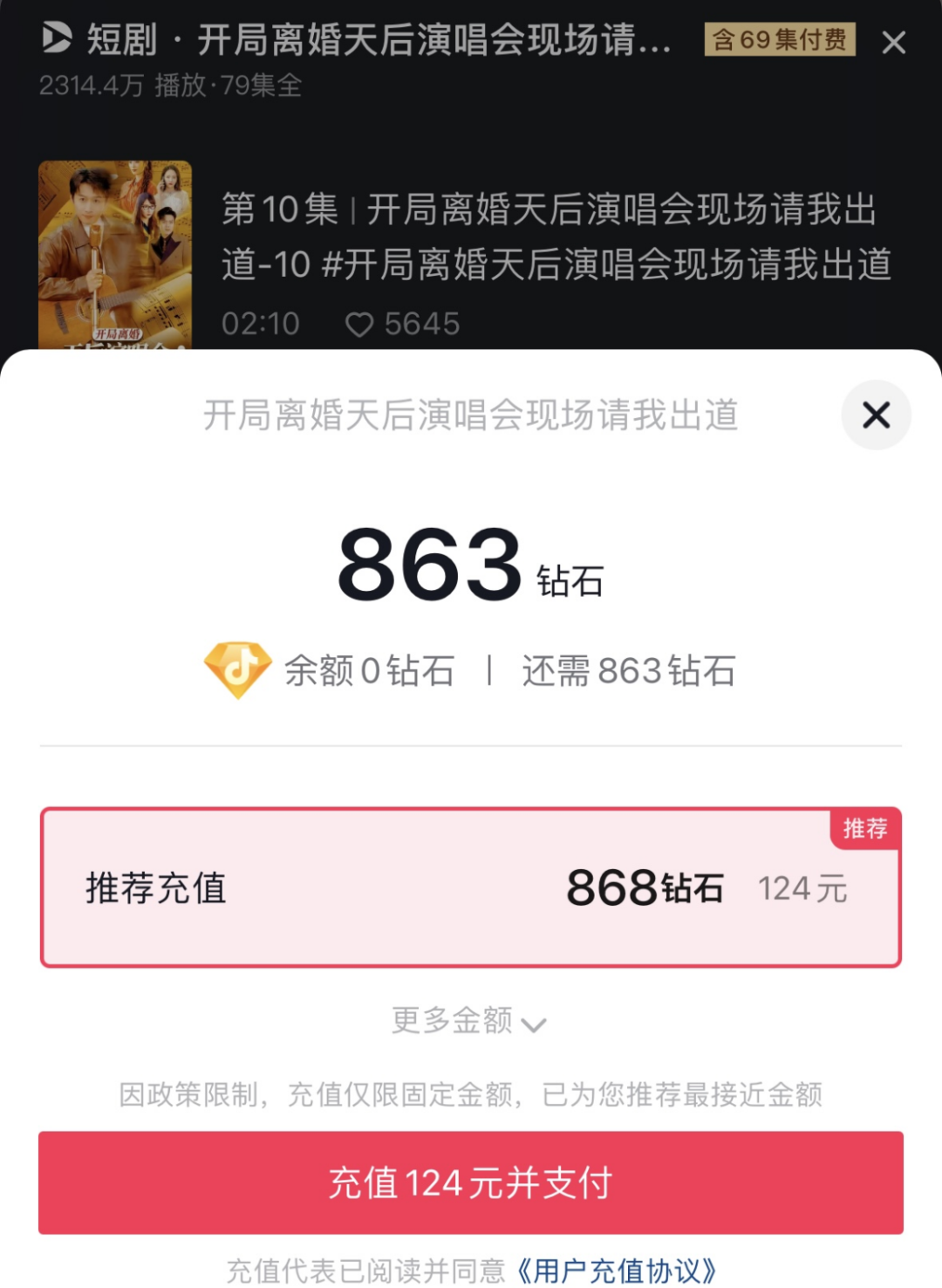Tap 充值124元并支付 to pay
942x1288 pixels.
(x=471, y=1182)
